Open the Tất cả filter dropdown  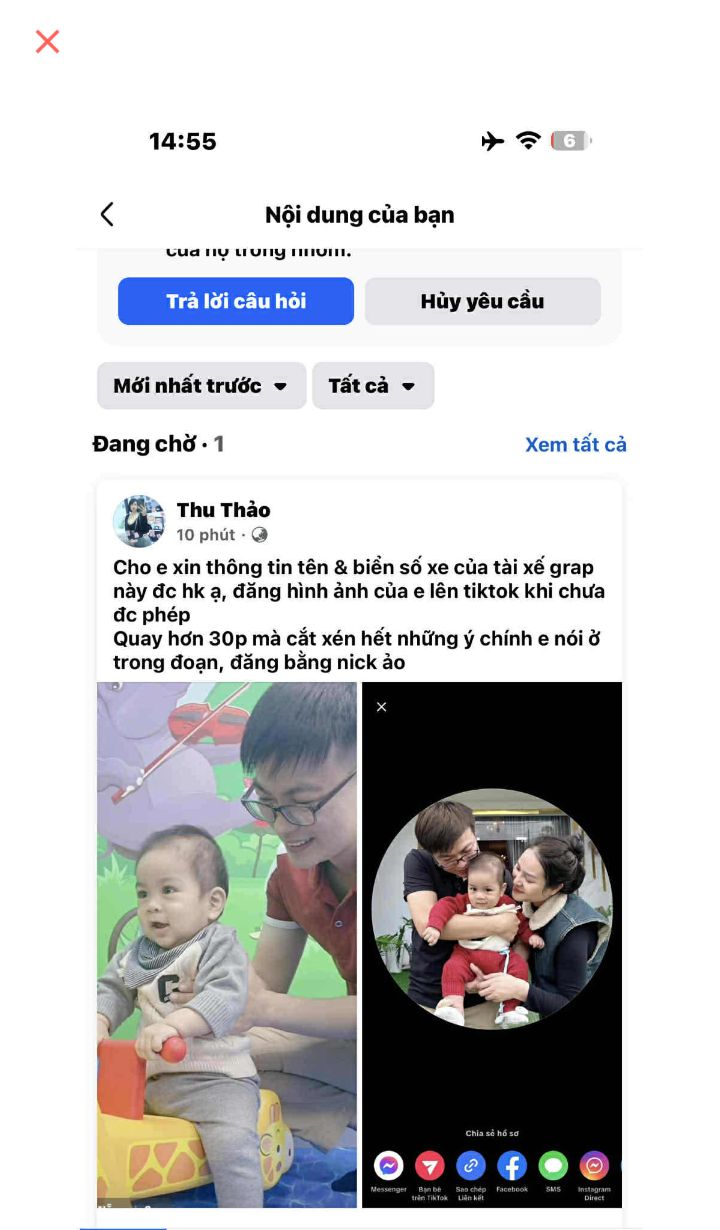point(373,386)
